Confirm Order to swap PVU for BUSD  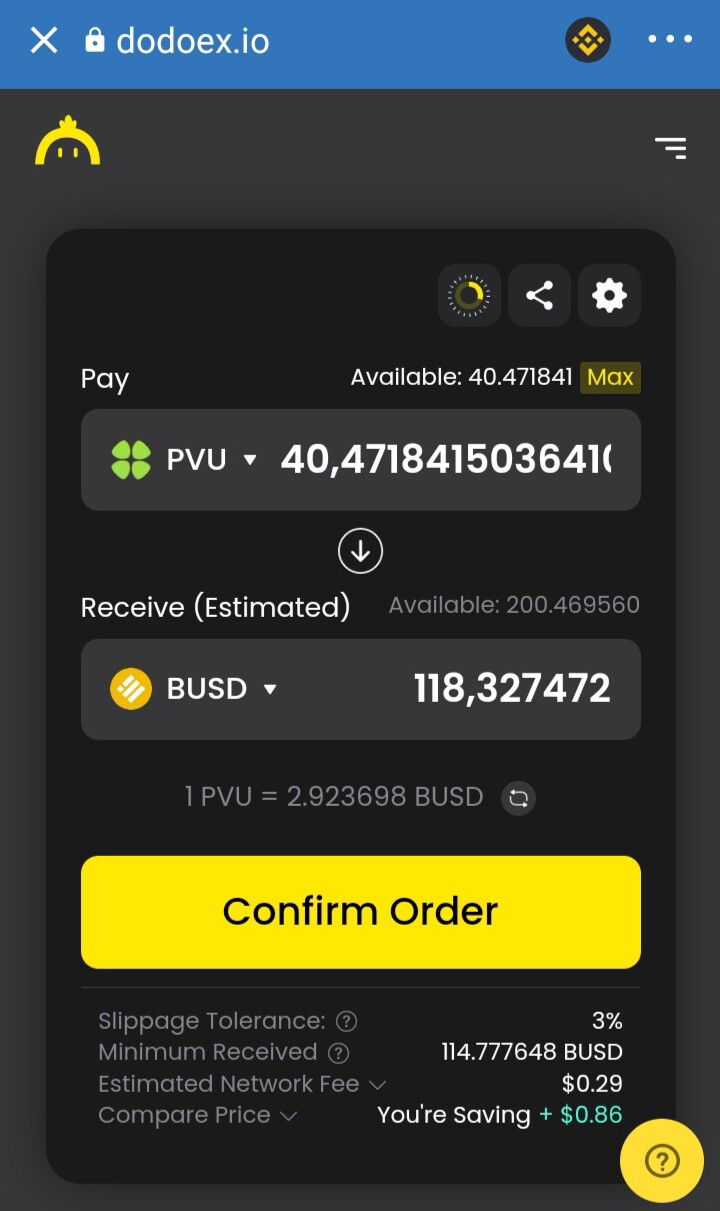(x=360, y=912)
